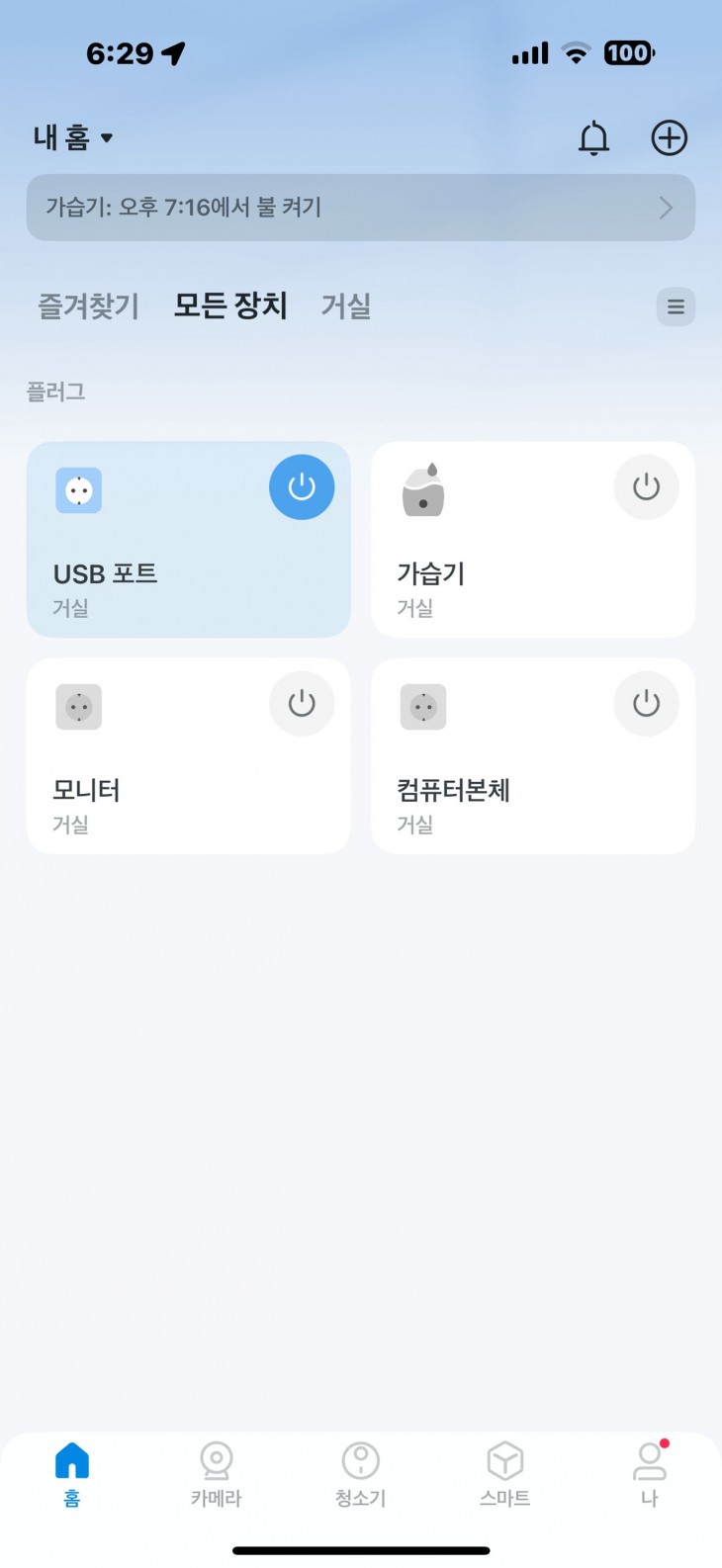Turn off the USB 포트 plug
722x1568 pixels.
[x=302, y=487]
